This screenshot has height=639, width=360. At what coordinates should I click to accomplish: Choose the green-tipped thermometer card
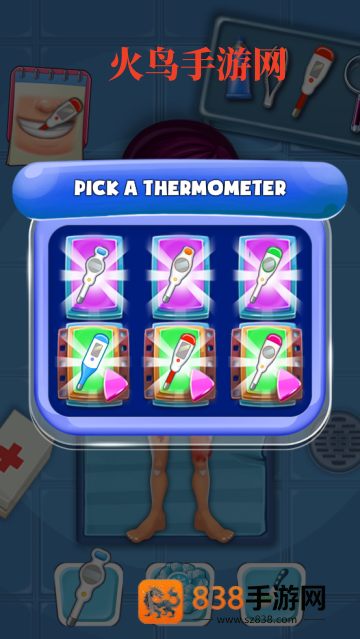(x=267, y=276)
